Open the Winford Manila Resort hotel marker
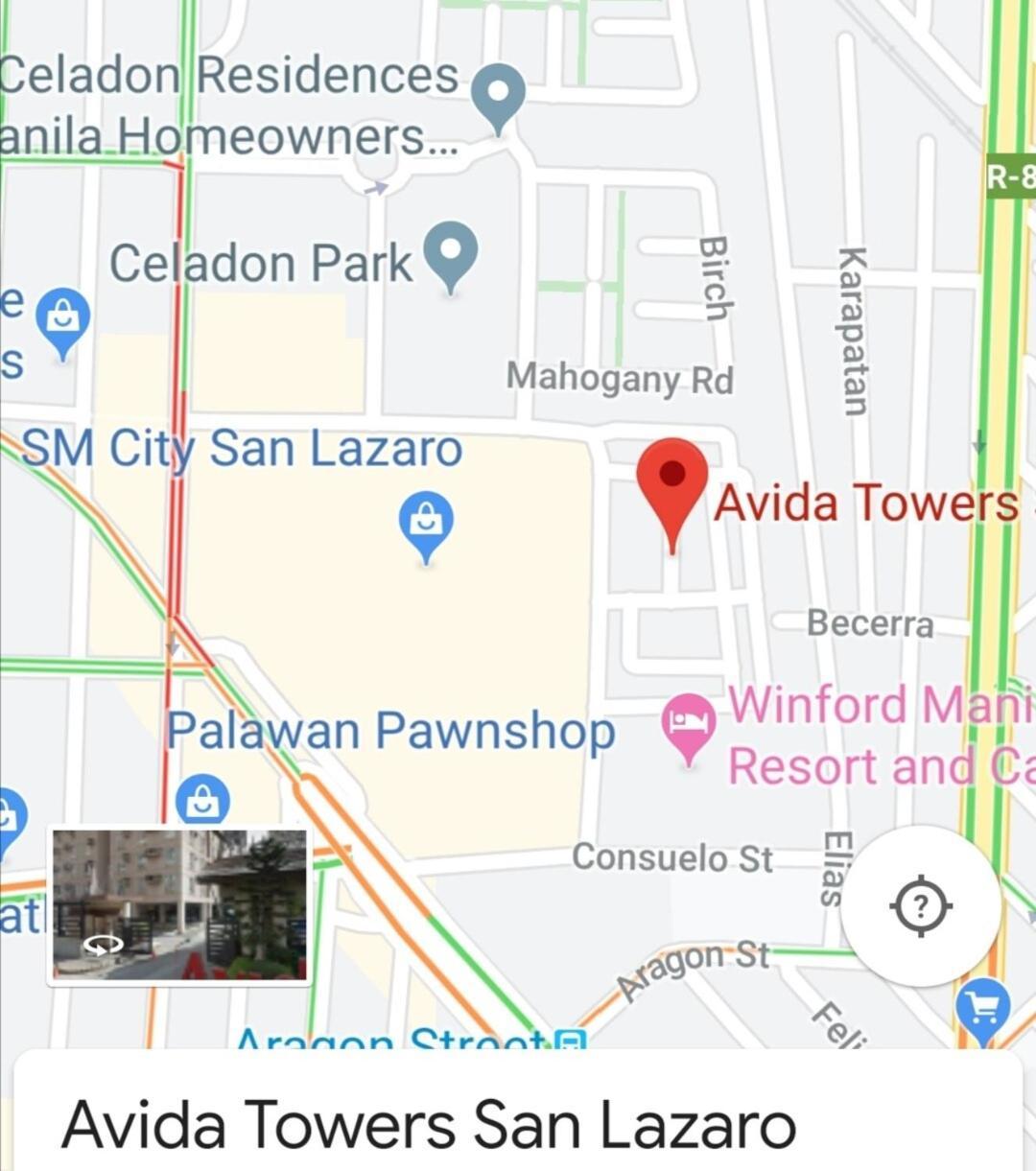This screenshot has width=1036, height=1171. pos(688,724)
